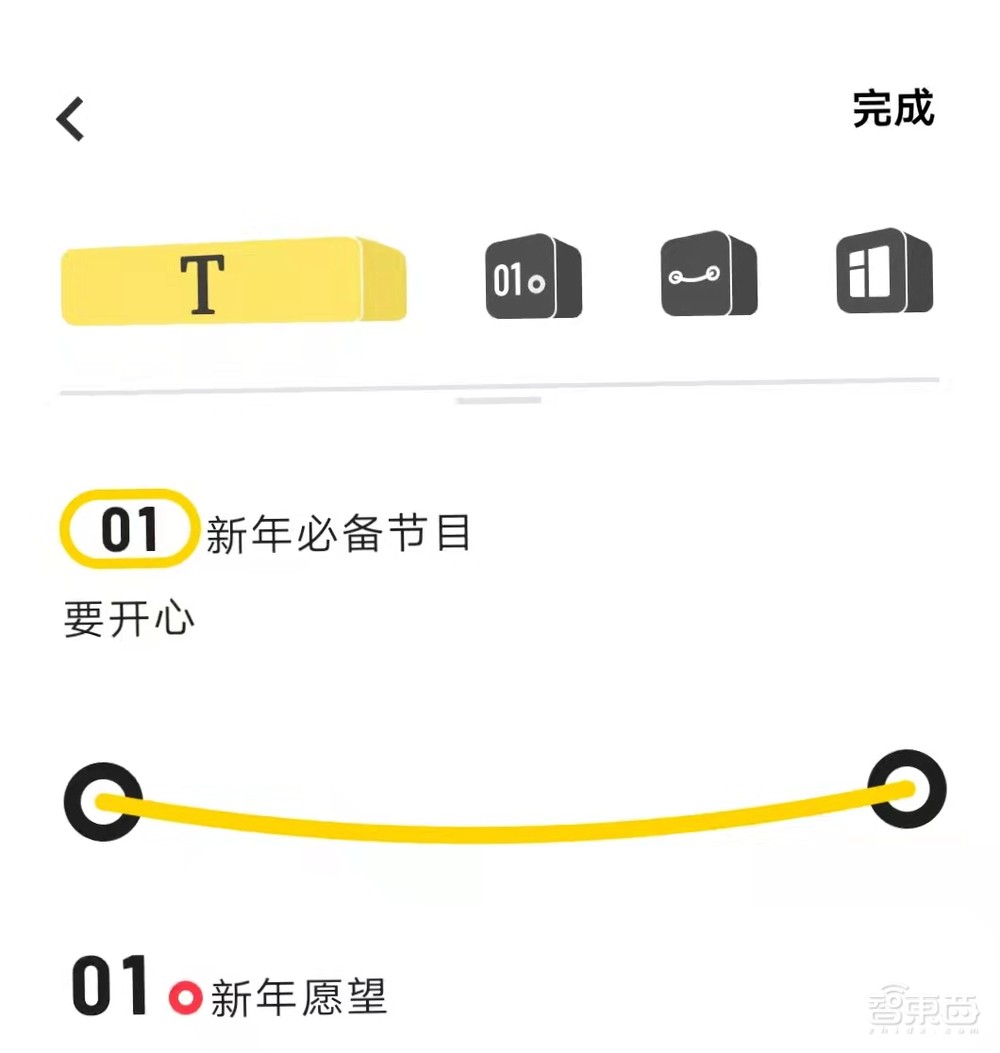Tap the back arrow at top left

pos(68,117)
